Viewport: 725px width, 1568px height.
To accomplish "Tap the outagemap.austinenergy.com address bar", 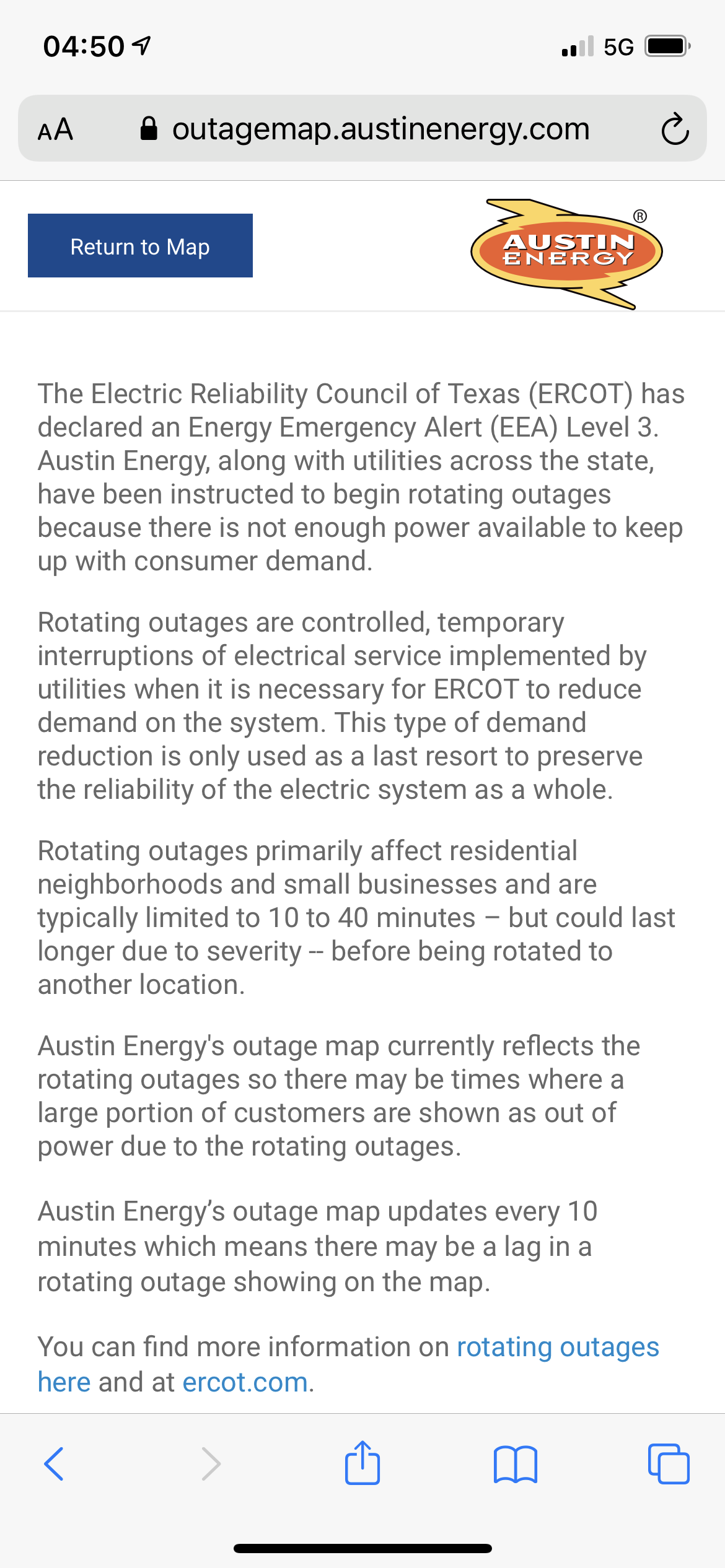I will pos(380,129).
